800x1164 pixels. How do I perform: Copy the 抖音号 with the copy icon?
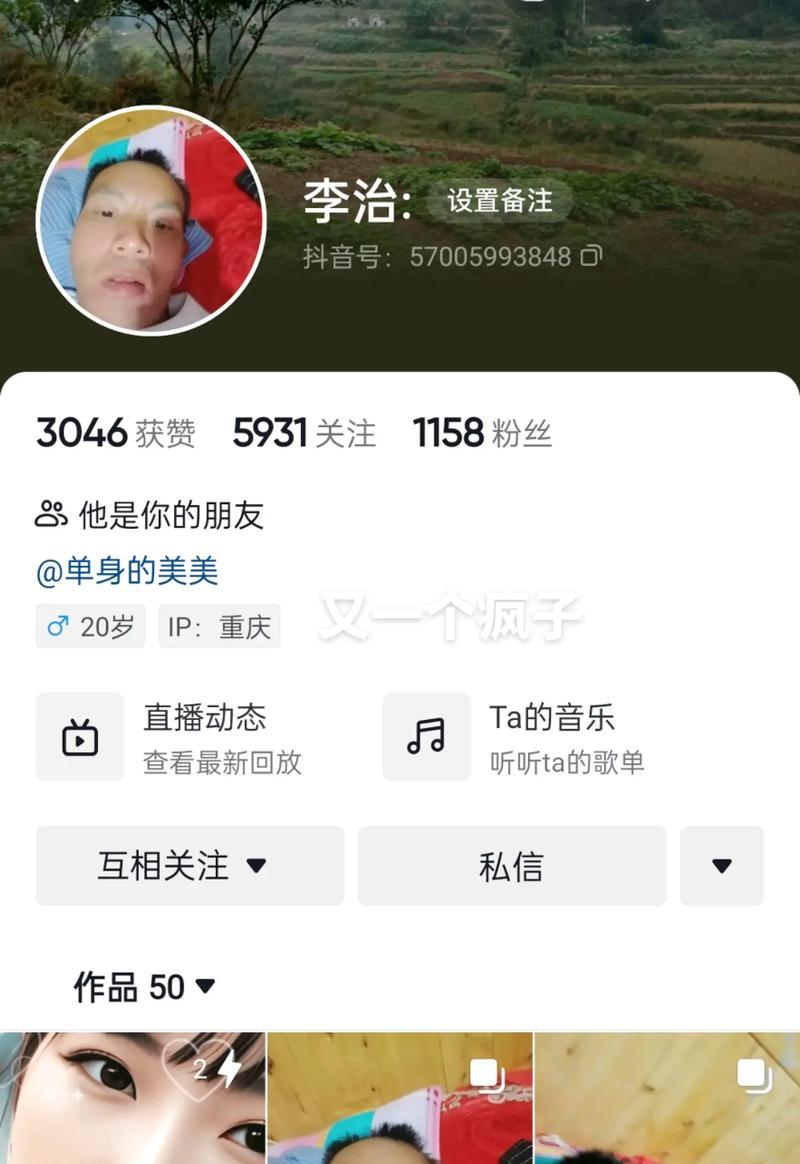click(x=591, y=257)
